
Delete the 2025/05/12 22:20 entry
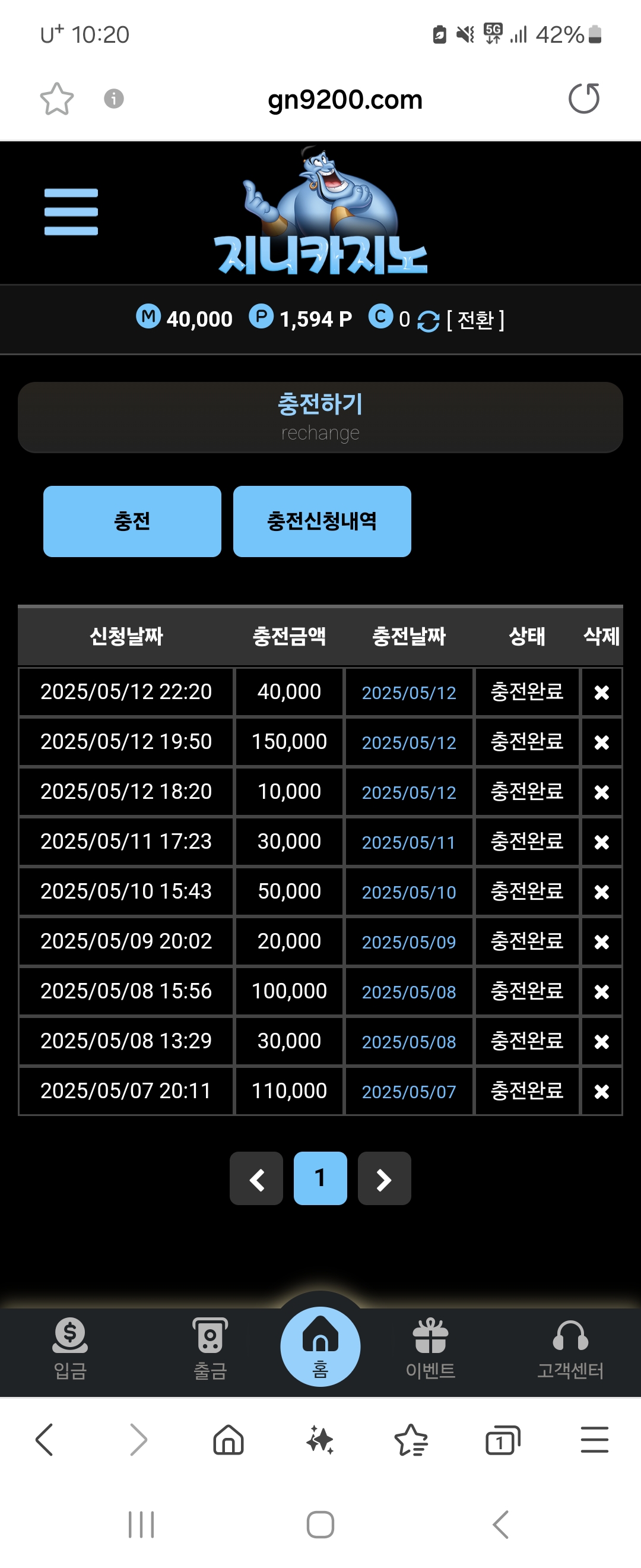click(x=601, y=692)
